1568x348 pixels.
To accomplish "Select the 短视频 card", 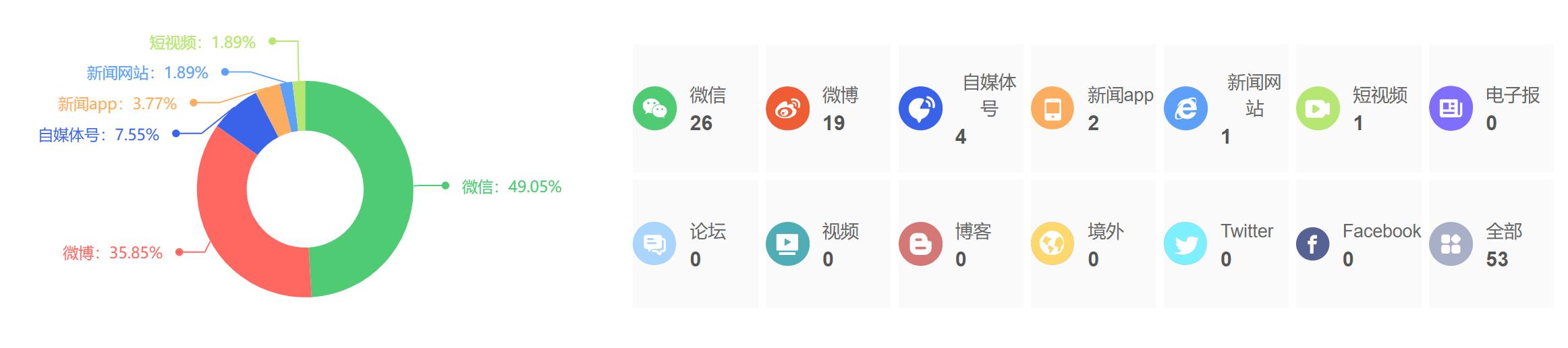I will point(1359,108).
